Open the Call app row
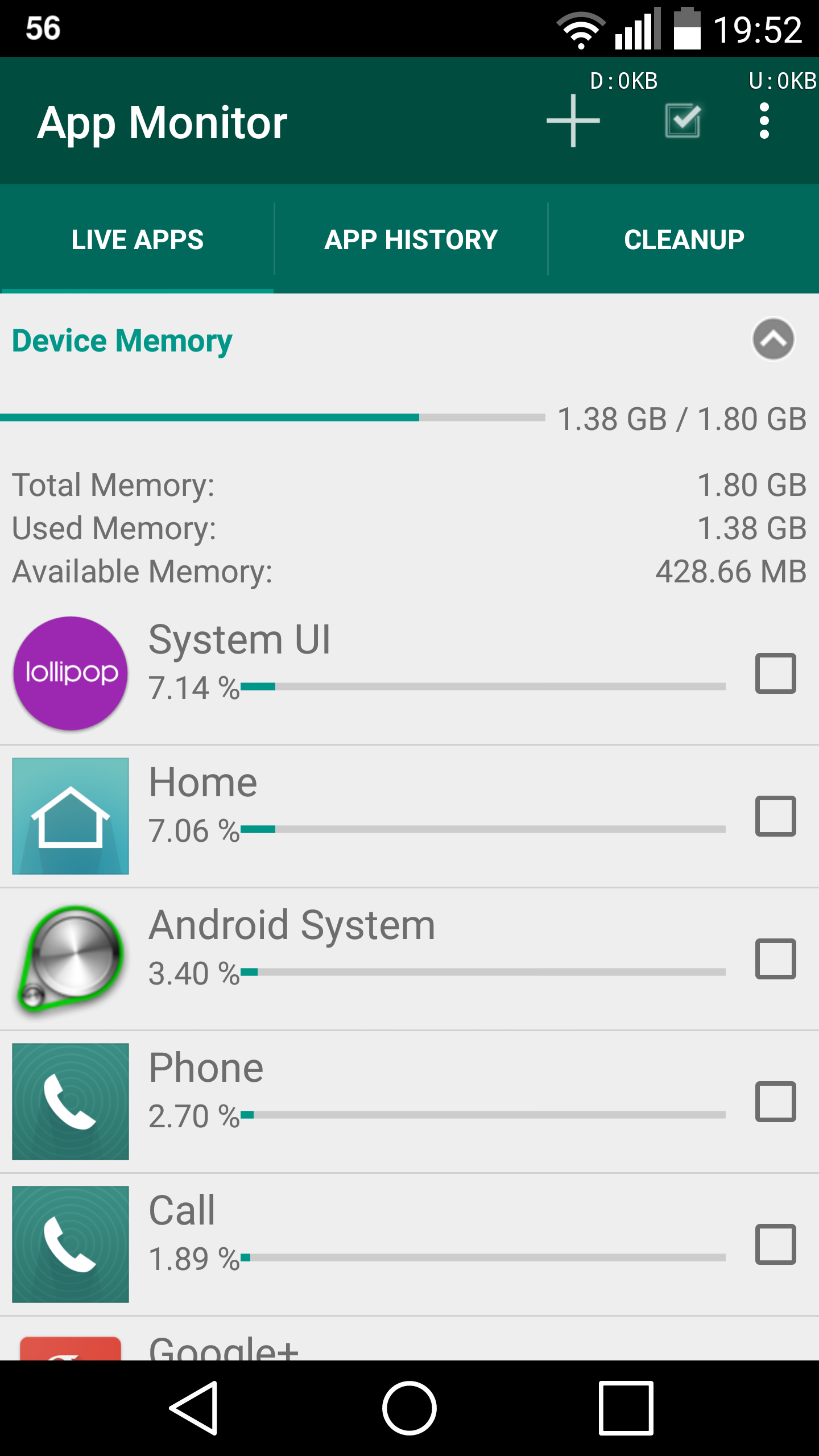This screenshot has height=1456, width=819. point(409,1244)
